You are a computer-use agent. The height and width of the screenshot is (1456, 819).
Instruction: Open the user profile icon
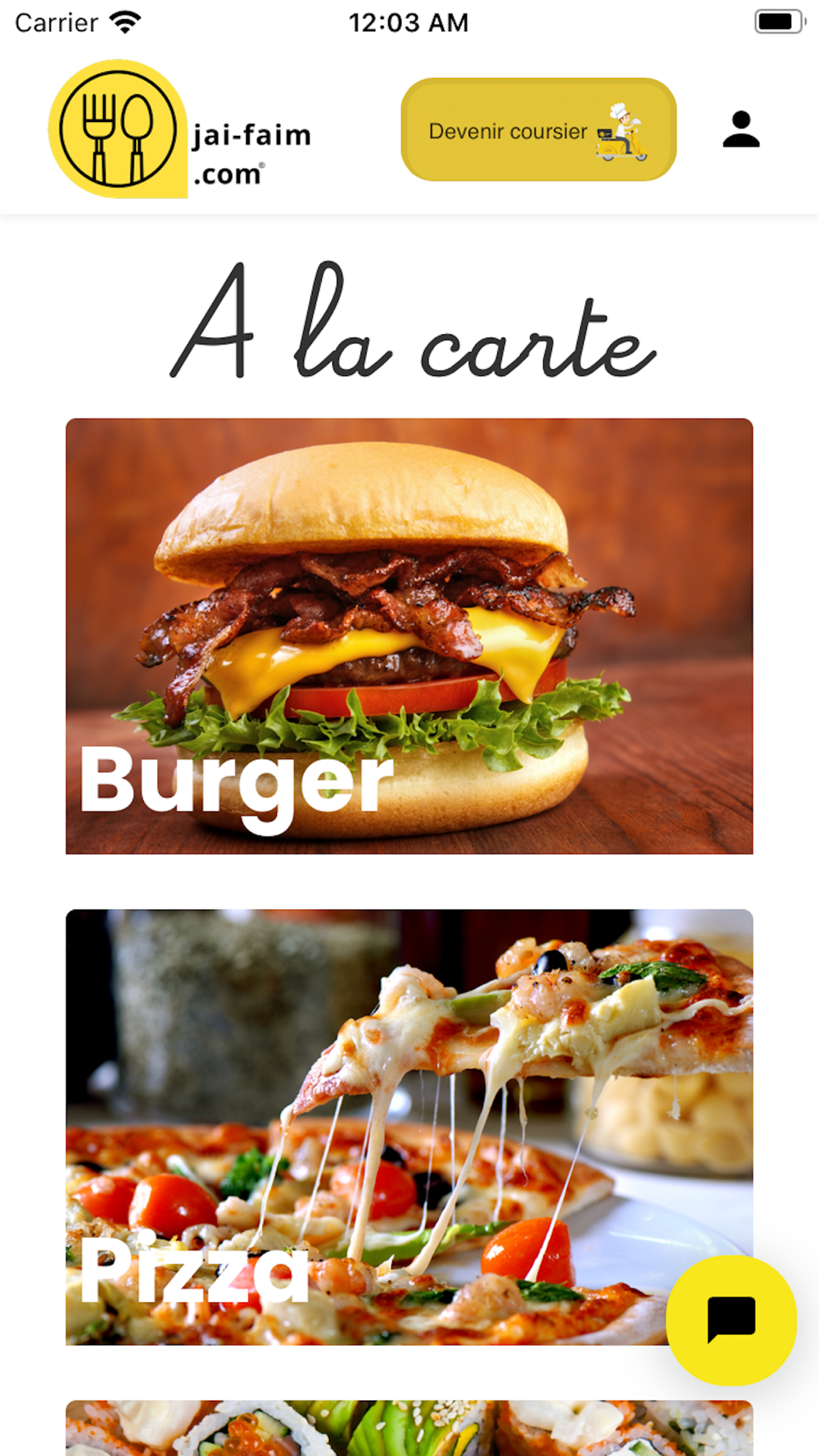click(x=741, y=129)
